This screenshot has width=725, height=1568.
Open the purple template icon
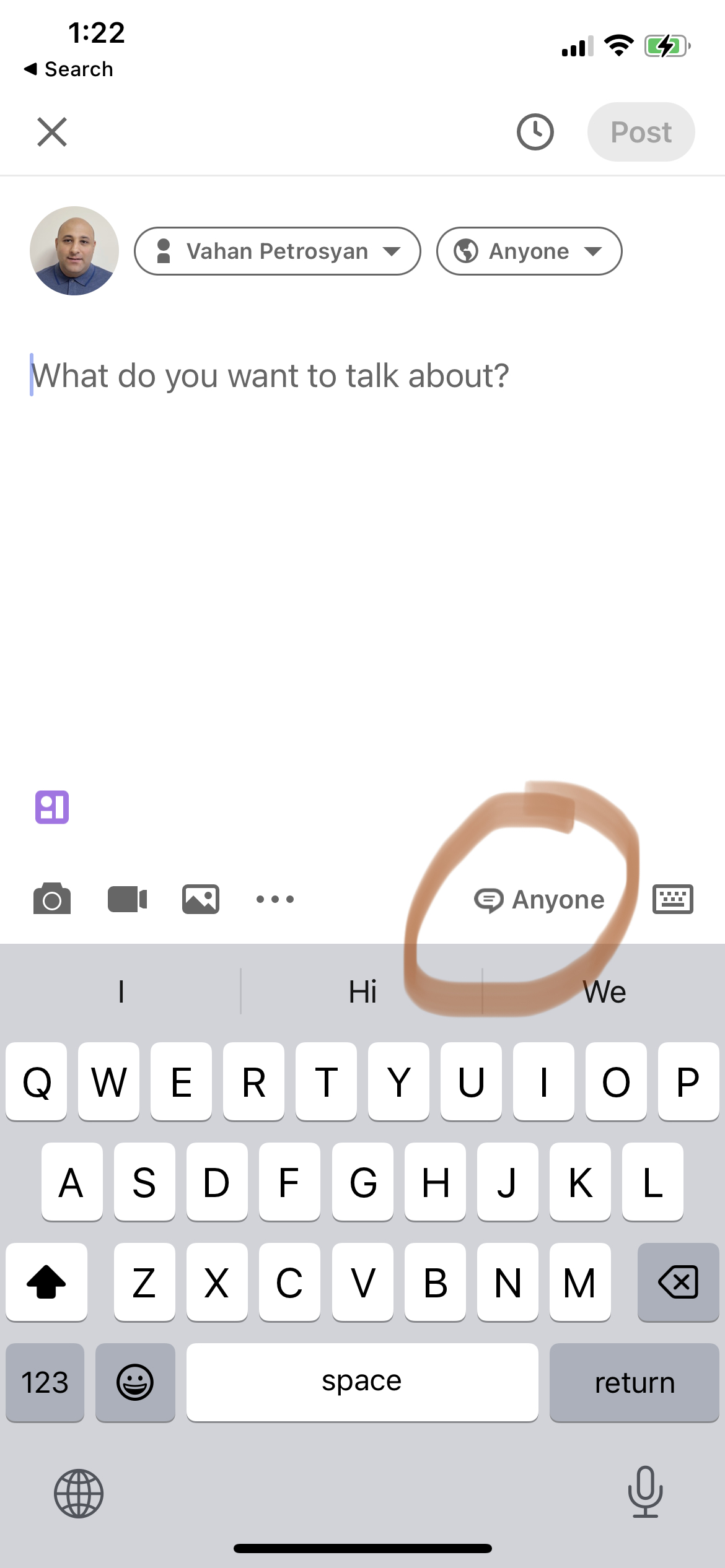pyautogui.click(x=52, y=807)
